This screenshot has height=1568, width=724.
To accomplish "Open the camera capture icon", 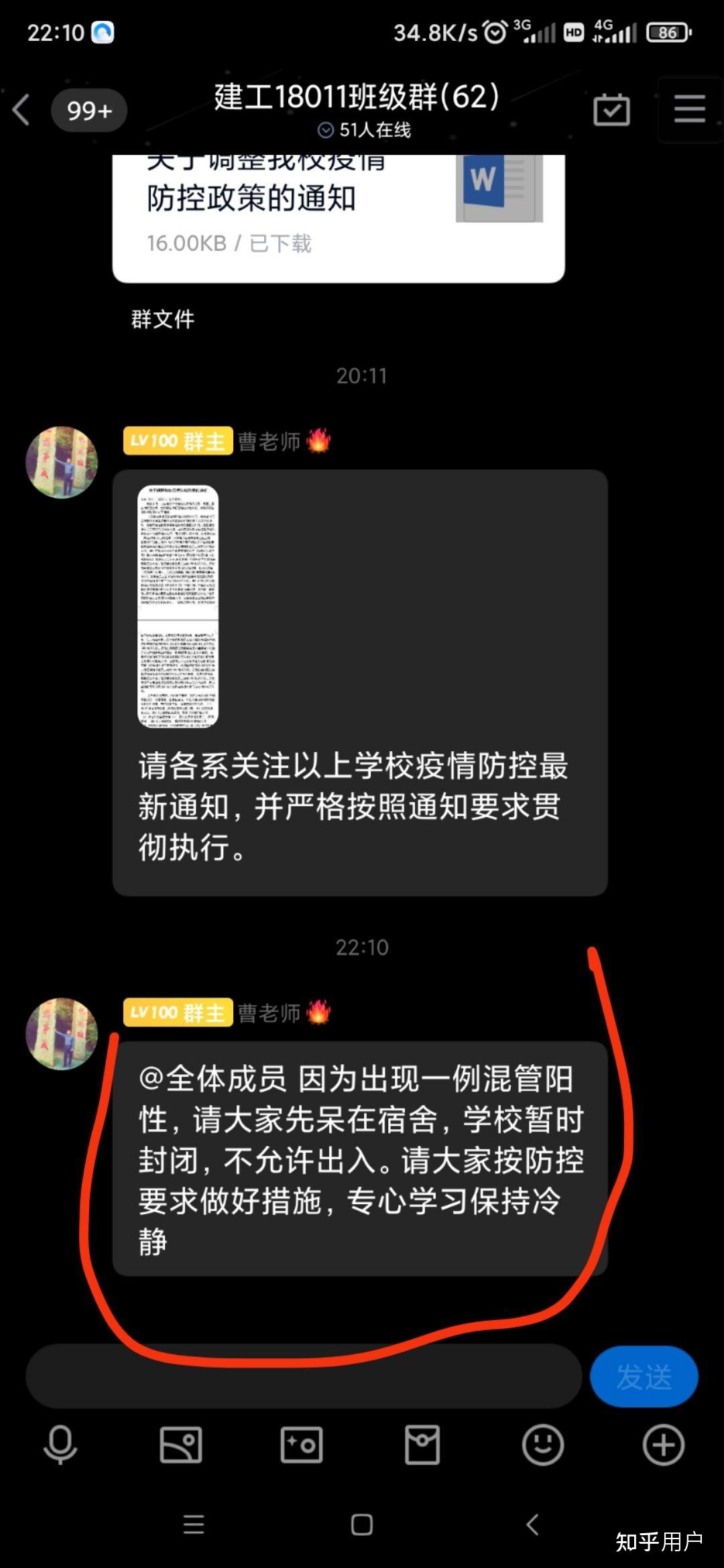I will coord(302,1445).
